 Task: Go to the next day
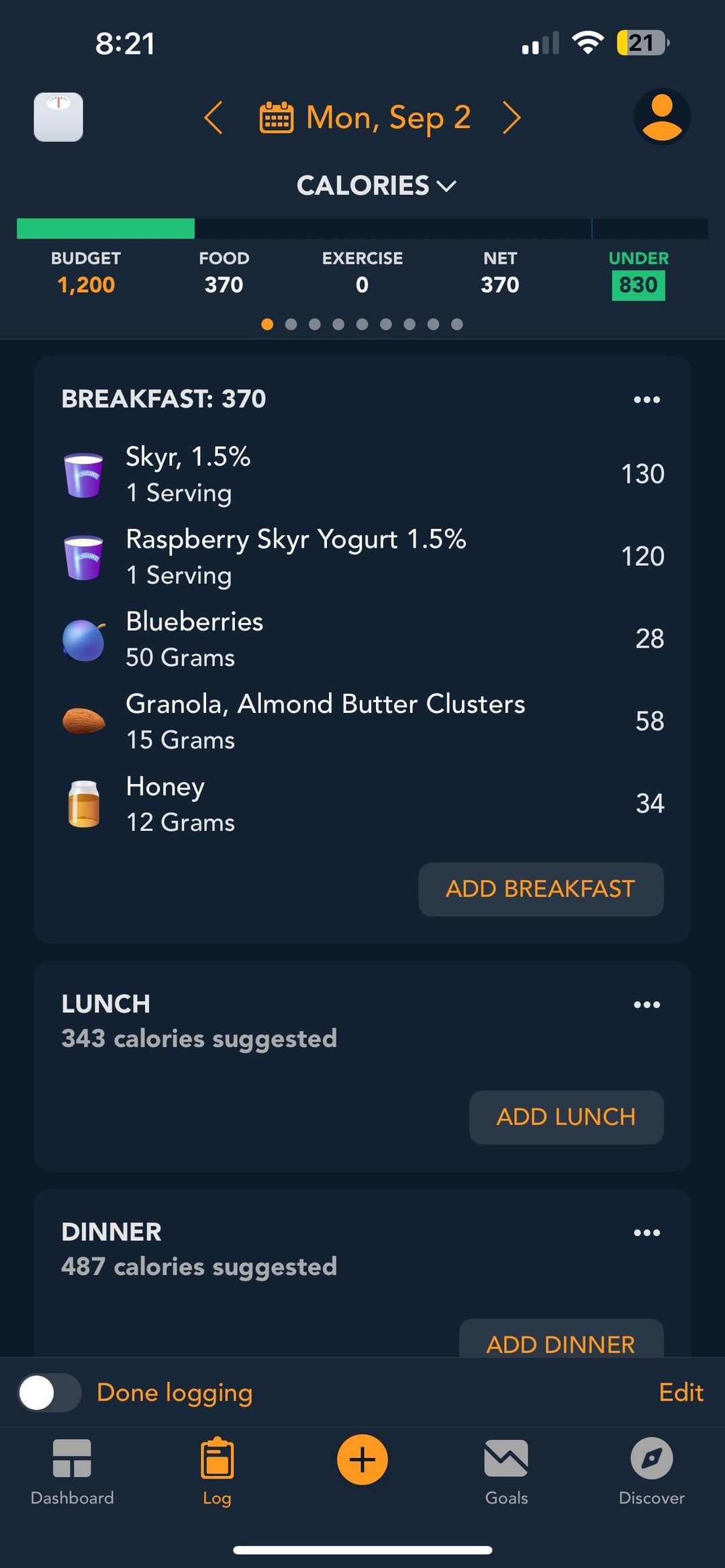point(512,117)
